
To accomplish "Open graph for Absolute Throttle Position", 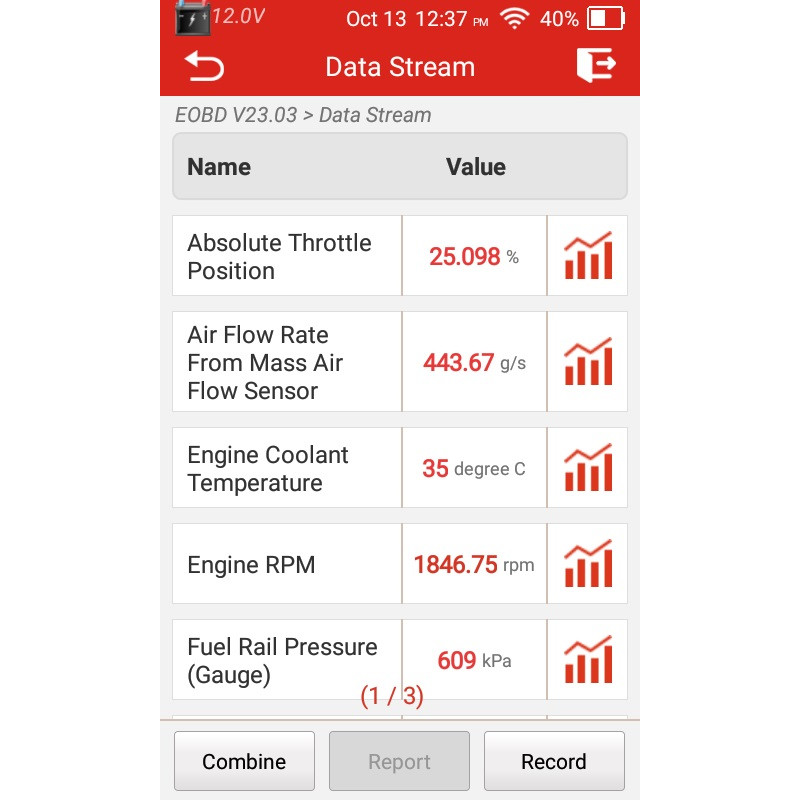I will (587, 256).
